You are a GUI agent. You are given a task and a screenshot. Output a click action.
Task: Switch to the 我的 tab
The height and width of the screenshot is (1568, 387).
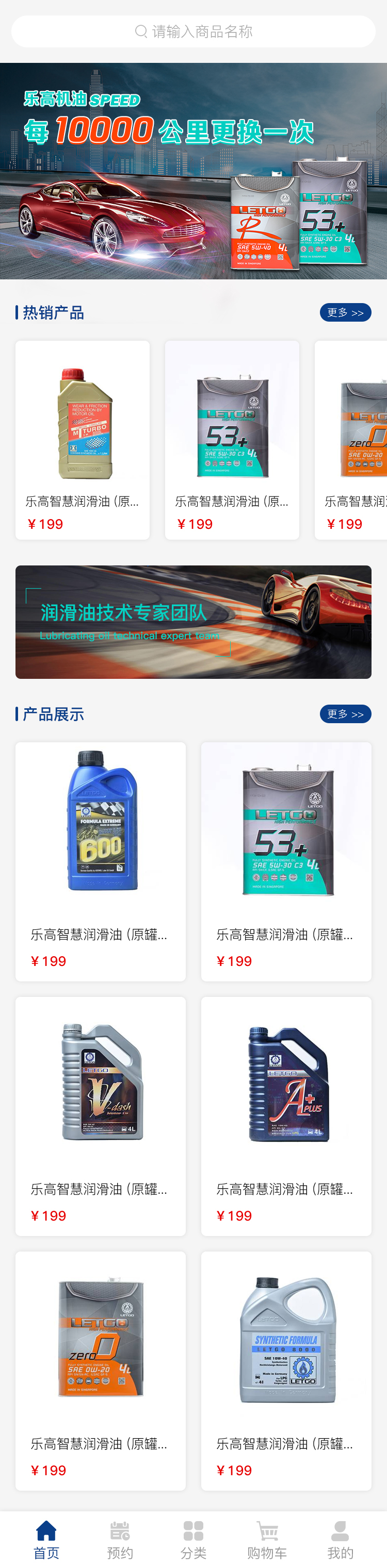[340, 1539]
